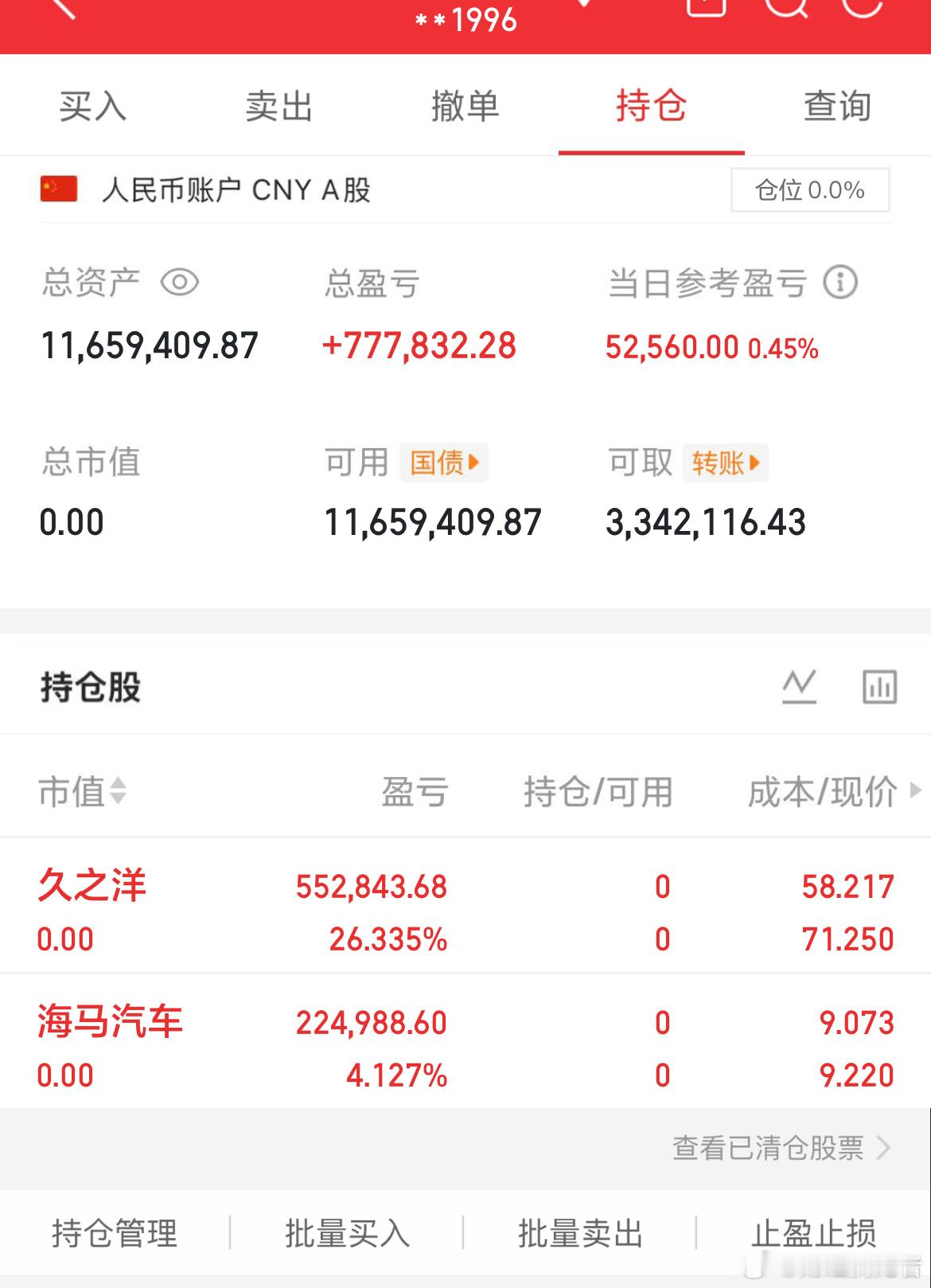Expand the 国债 shortcut beside 可用
This screenshot has width=931, height=1288.
[444, 463]
